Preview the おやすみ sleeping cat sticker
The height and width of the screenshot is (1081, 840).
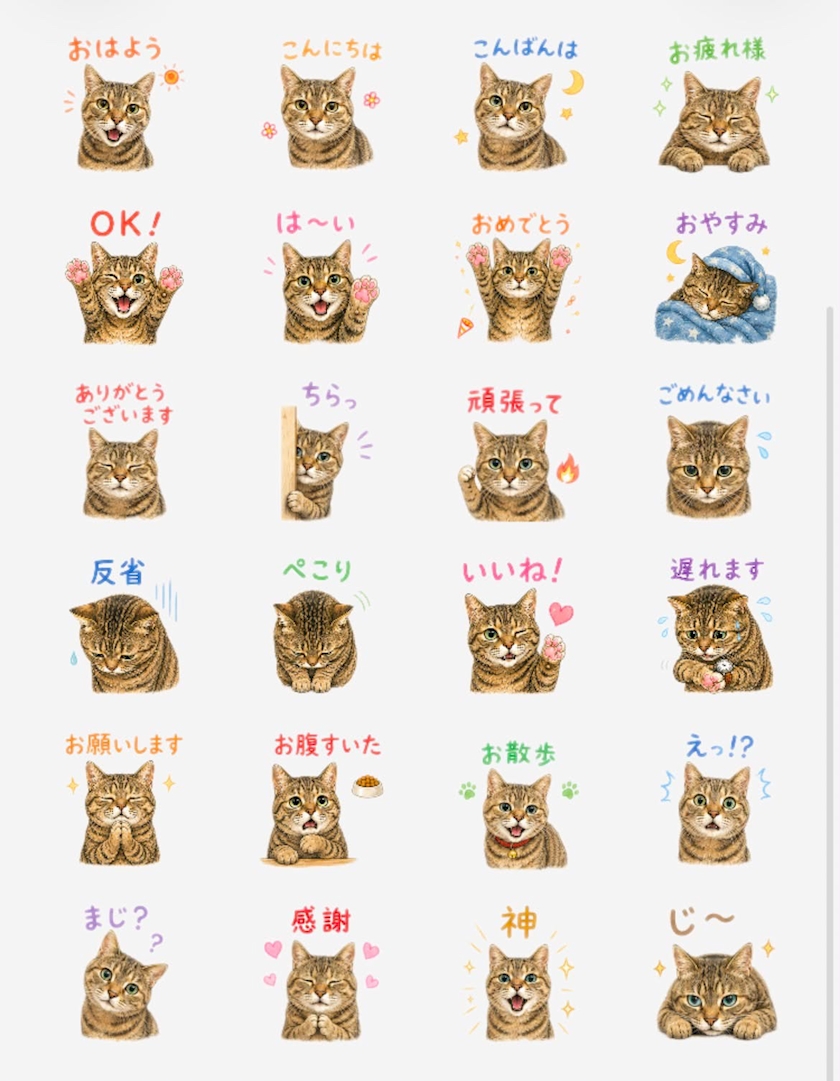tap(717, 277)
